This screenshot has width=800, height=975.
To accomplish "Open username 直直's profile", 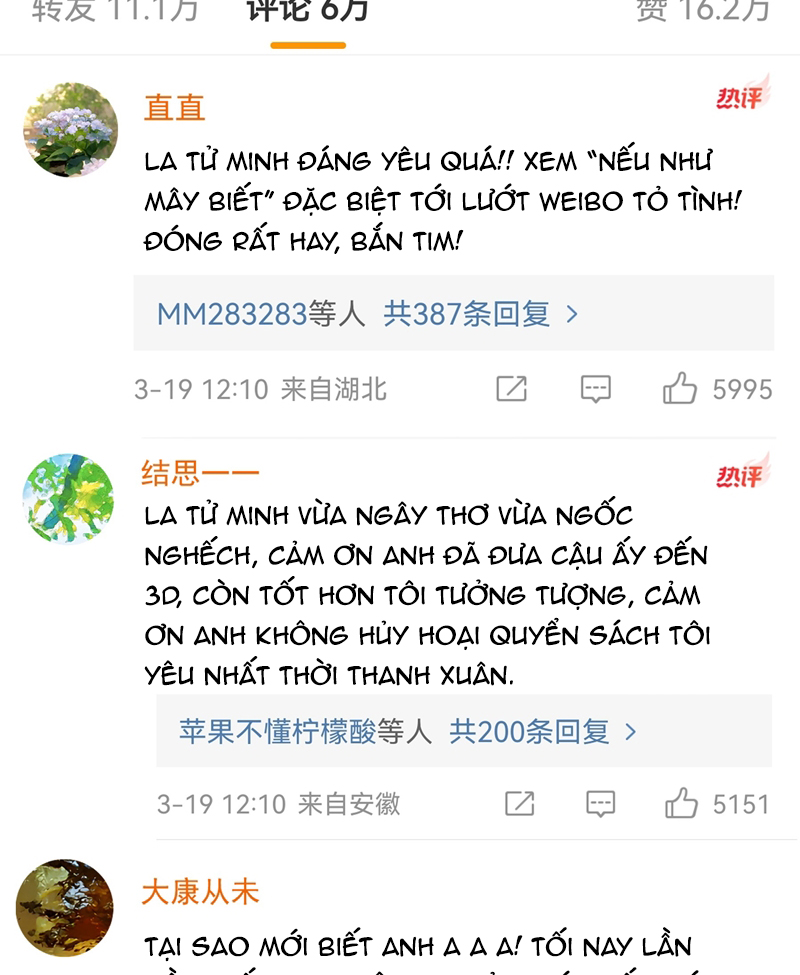I will tap(174, 107).
